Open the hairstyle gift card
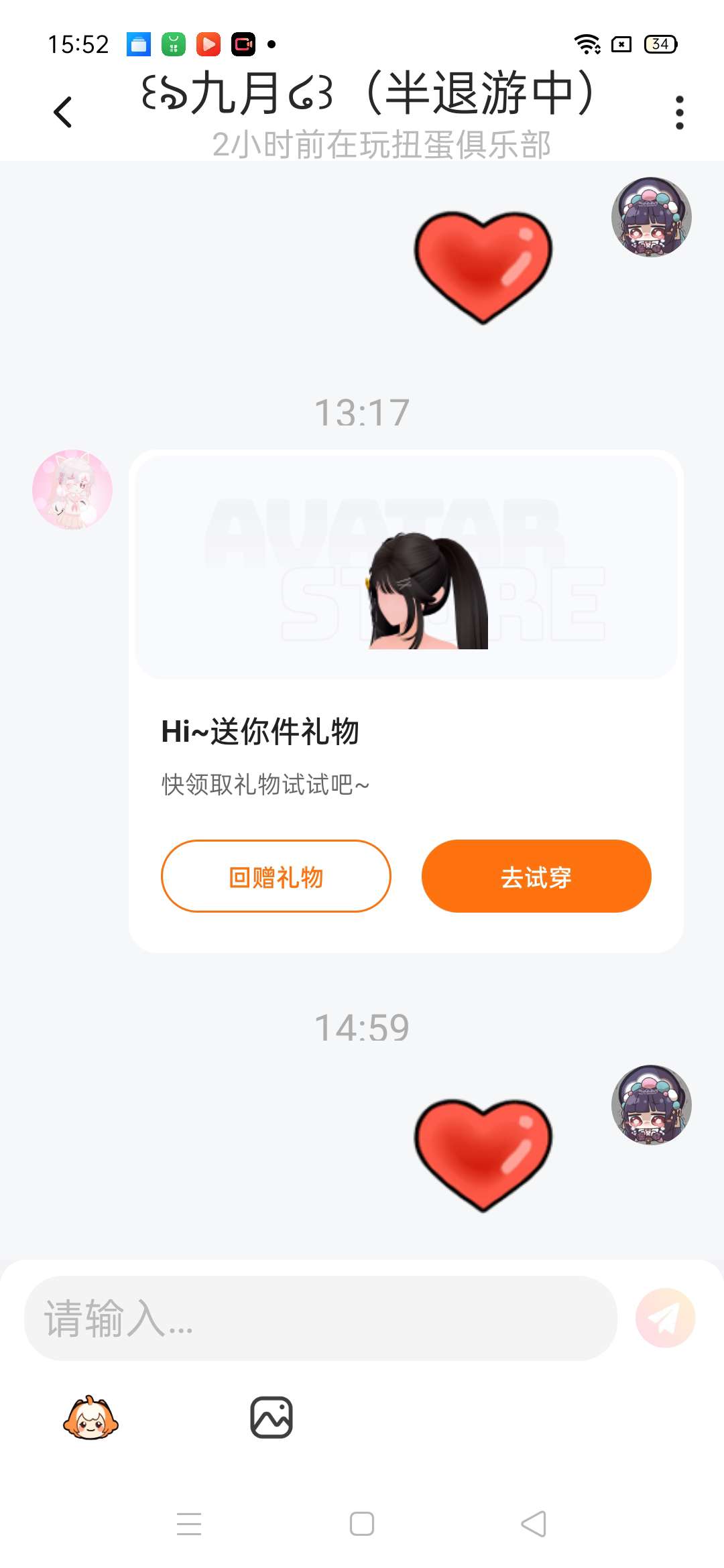This screenshot has width=724, height=1568. tap(406, 701)
